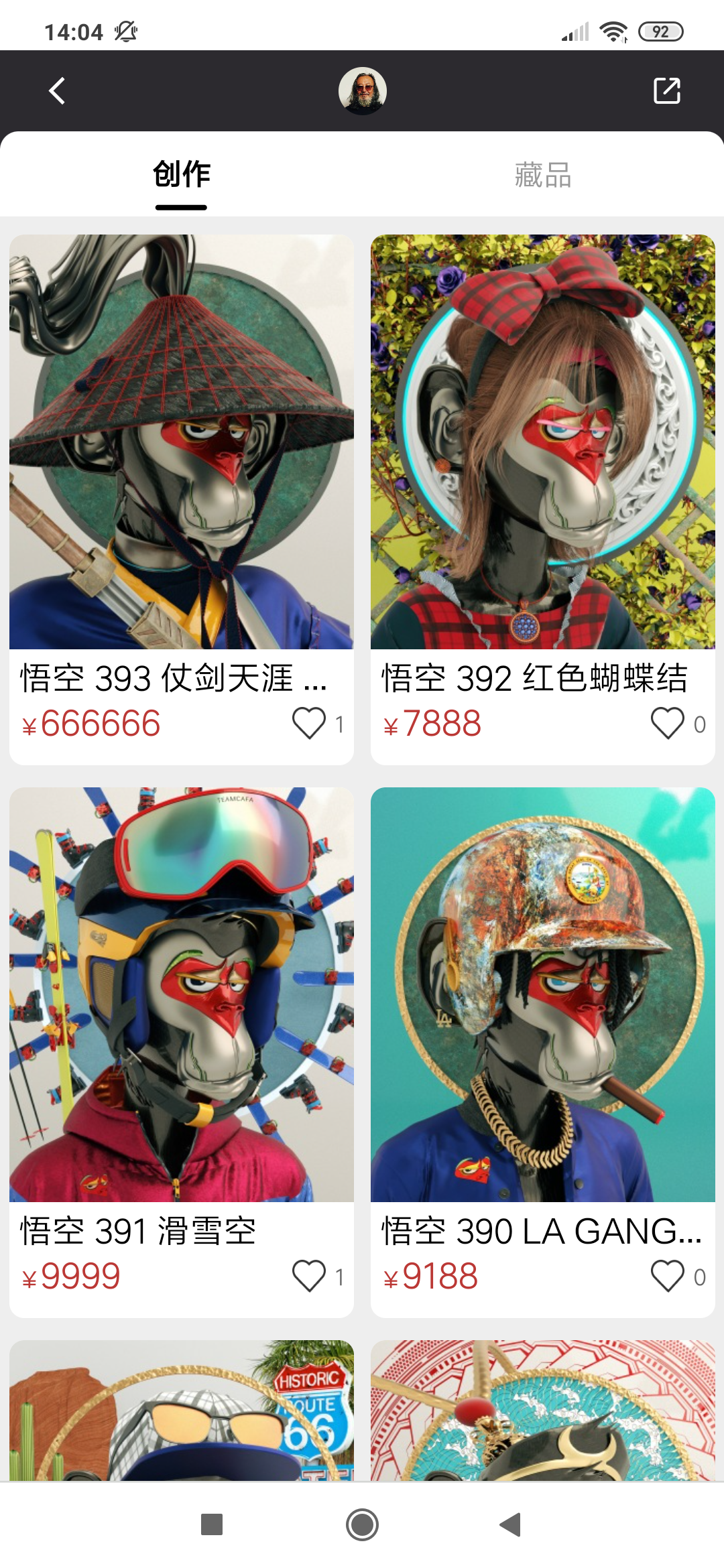Like the 悟空 392 红色蝴蝶结 artwork
This screenshot has height=1568, width=724.
point(668,724)
